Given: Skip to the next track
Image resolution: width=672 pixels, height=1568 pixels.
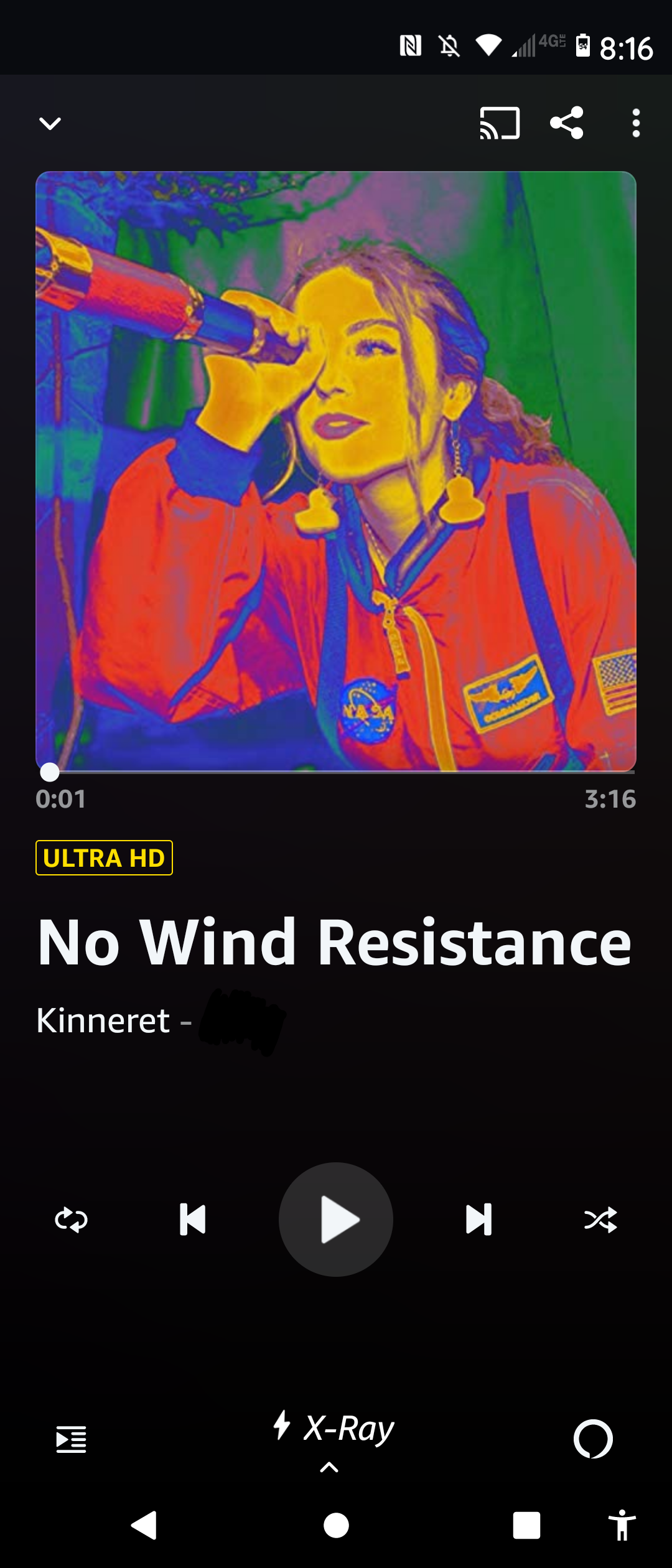Looking at the screenshot, I should [x=479, y=1220].
